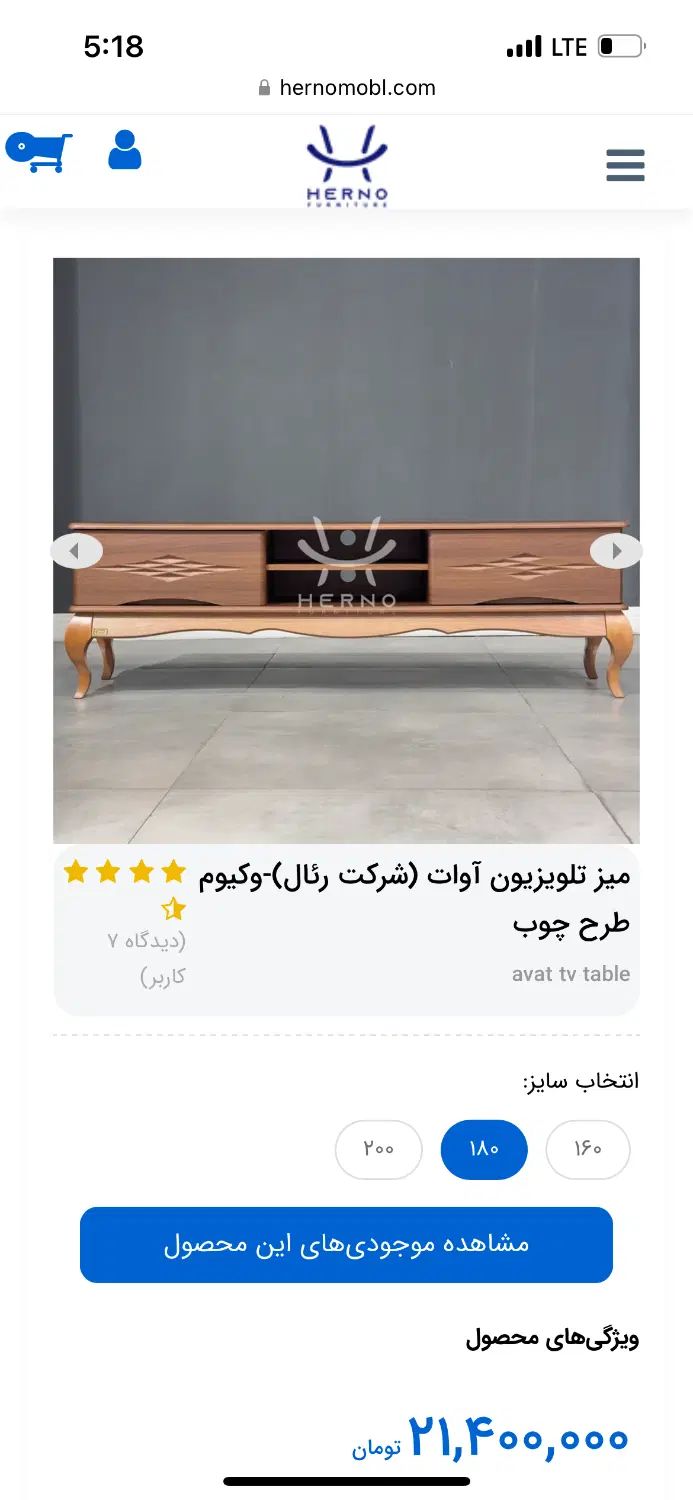The height and width of the screenshot is (1500, 693).
Task: Open the user account icon
Action: coord(125,151)
